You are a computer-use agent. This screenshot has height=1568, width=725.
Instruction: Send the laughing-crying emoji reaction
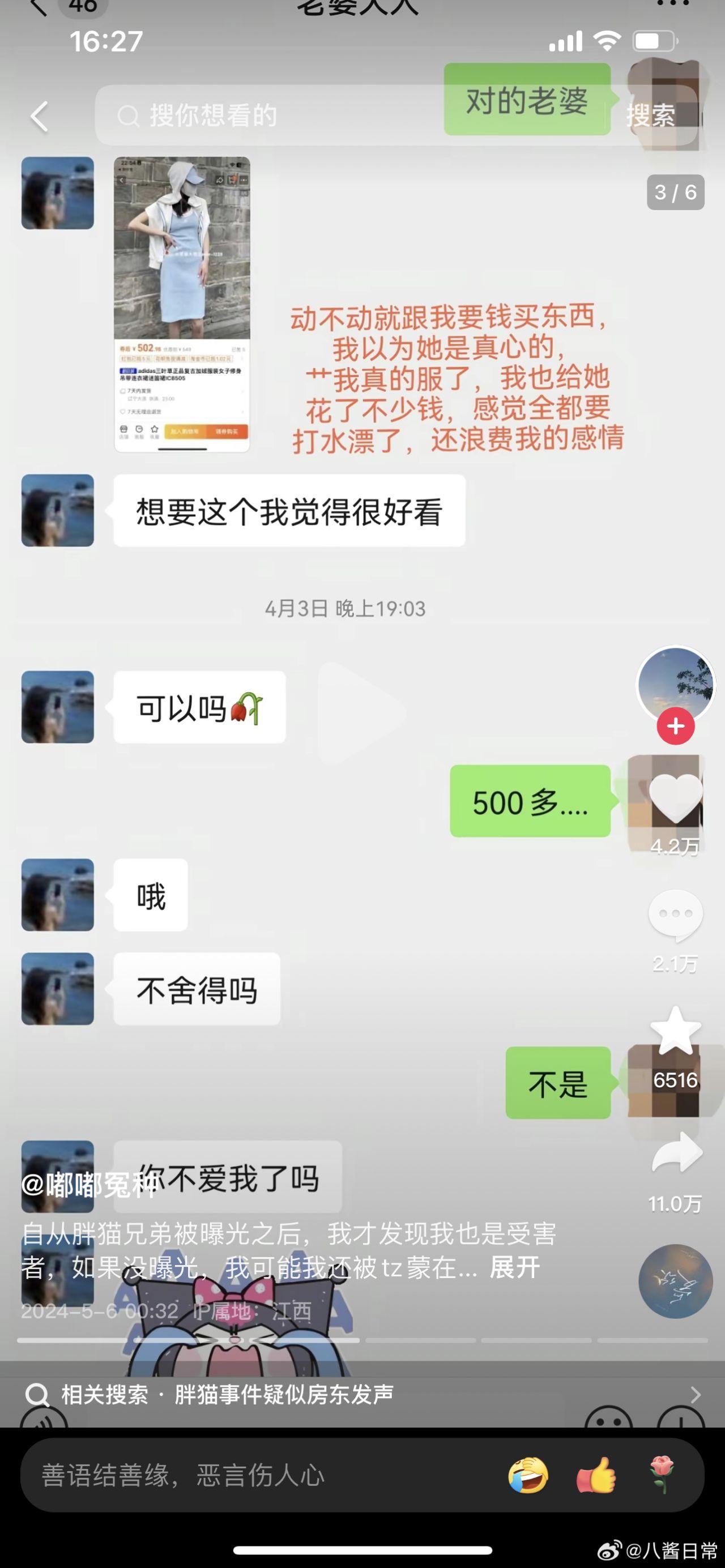point(528,1475)
